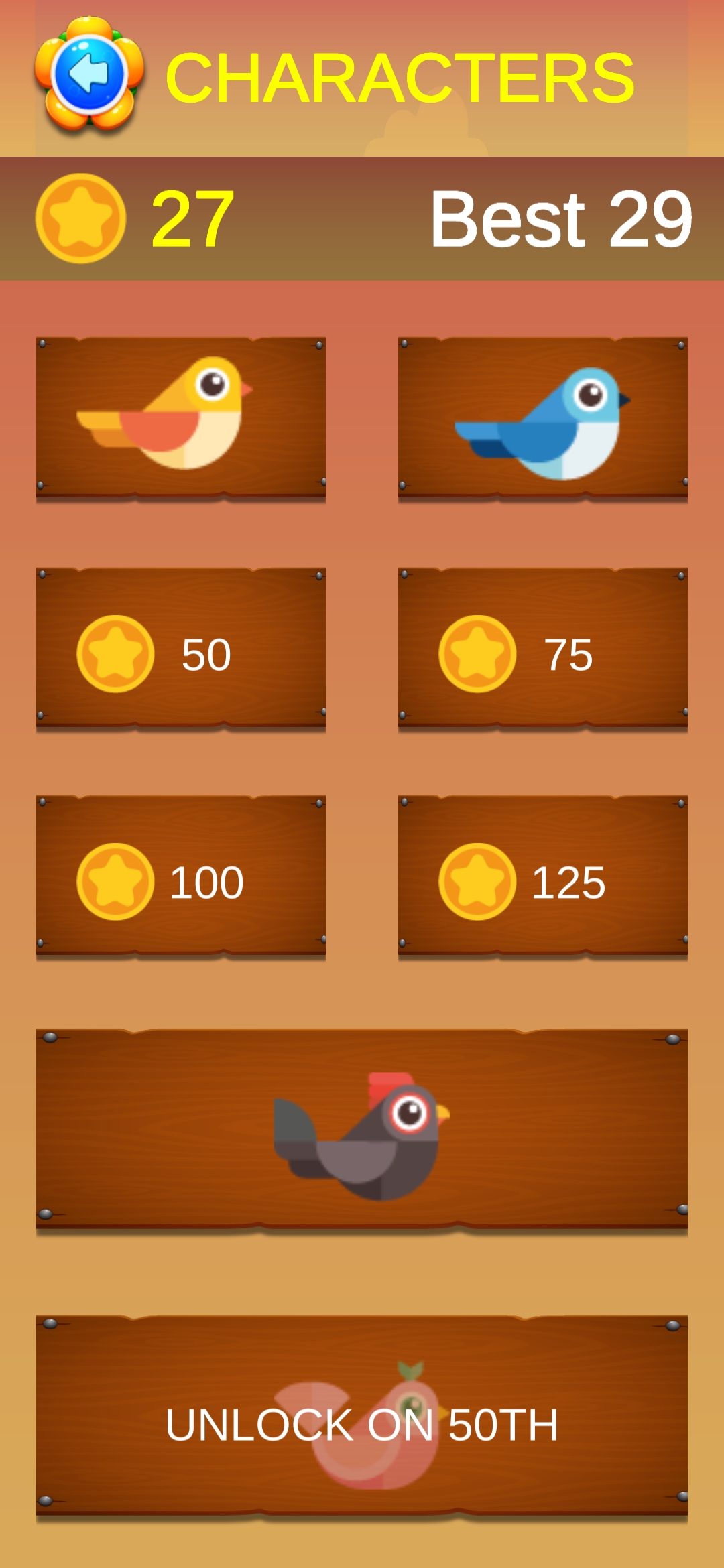
Task: Buy the character costing 50 coins
Action: click(181, 650)
